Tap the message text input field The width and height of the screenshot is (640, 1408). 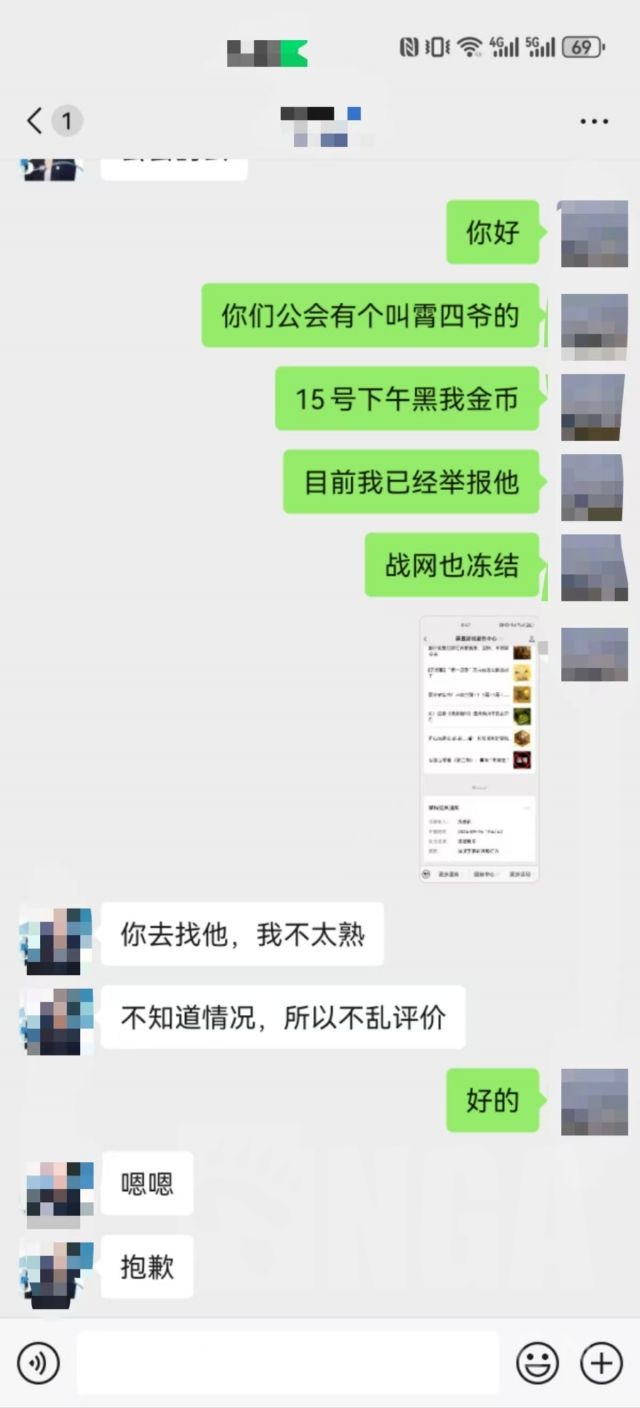288,1363
